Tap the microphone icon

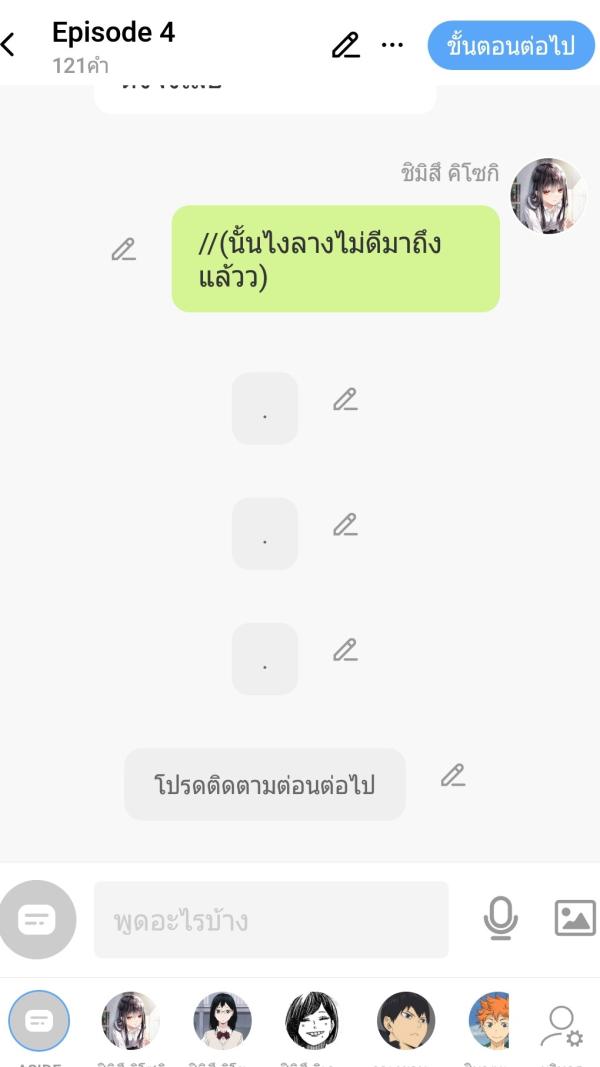(x=500, y=918)
